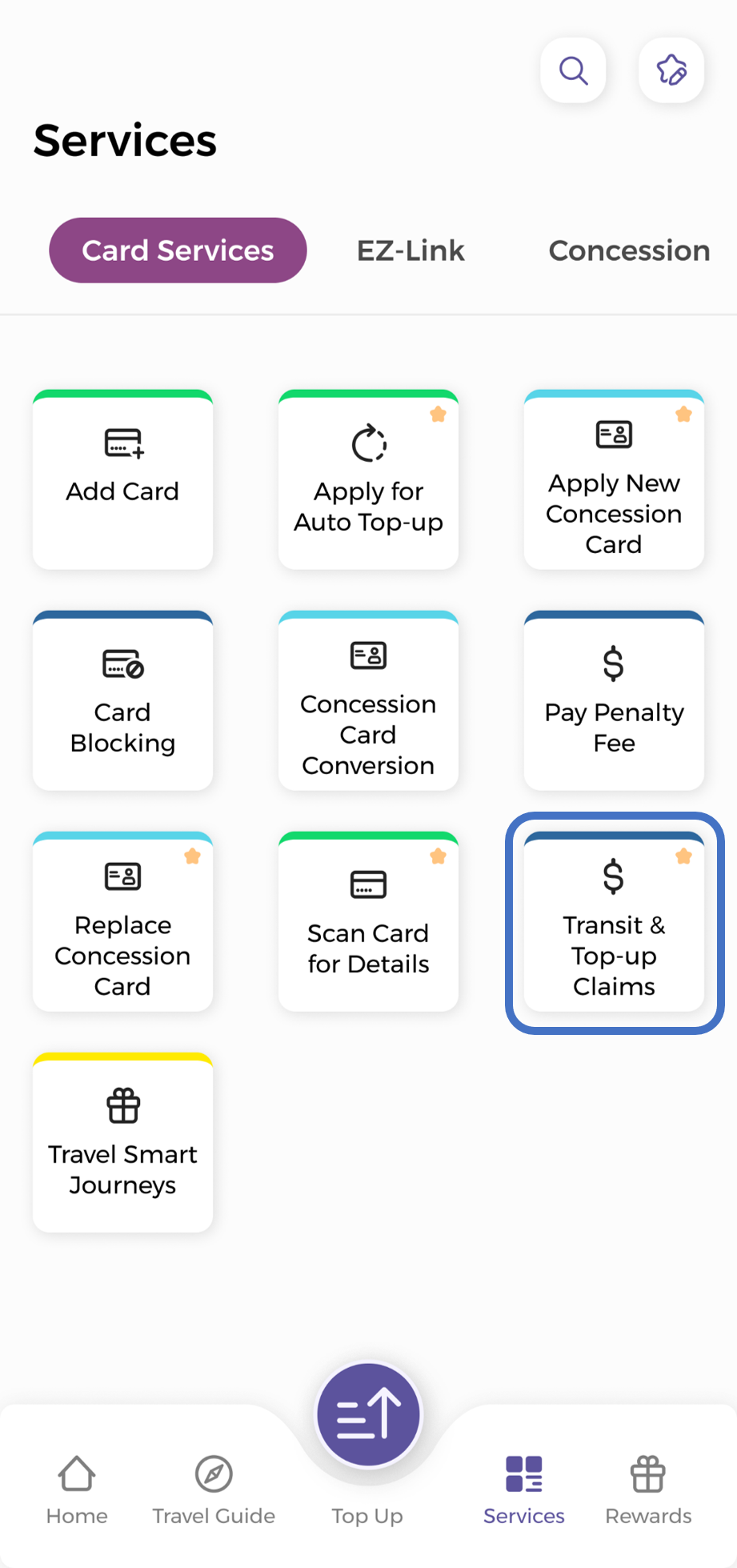
Task: Open the Travel Guide tab
Action: click(x=214, y=1490)
